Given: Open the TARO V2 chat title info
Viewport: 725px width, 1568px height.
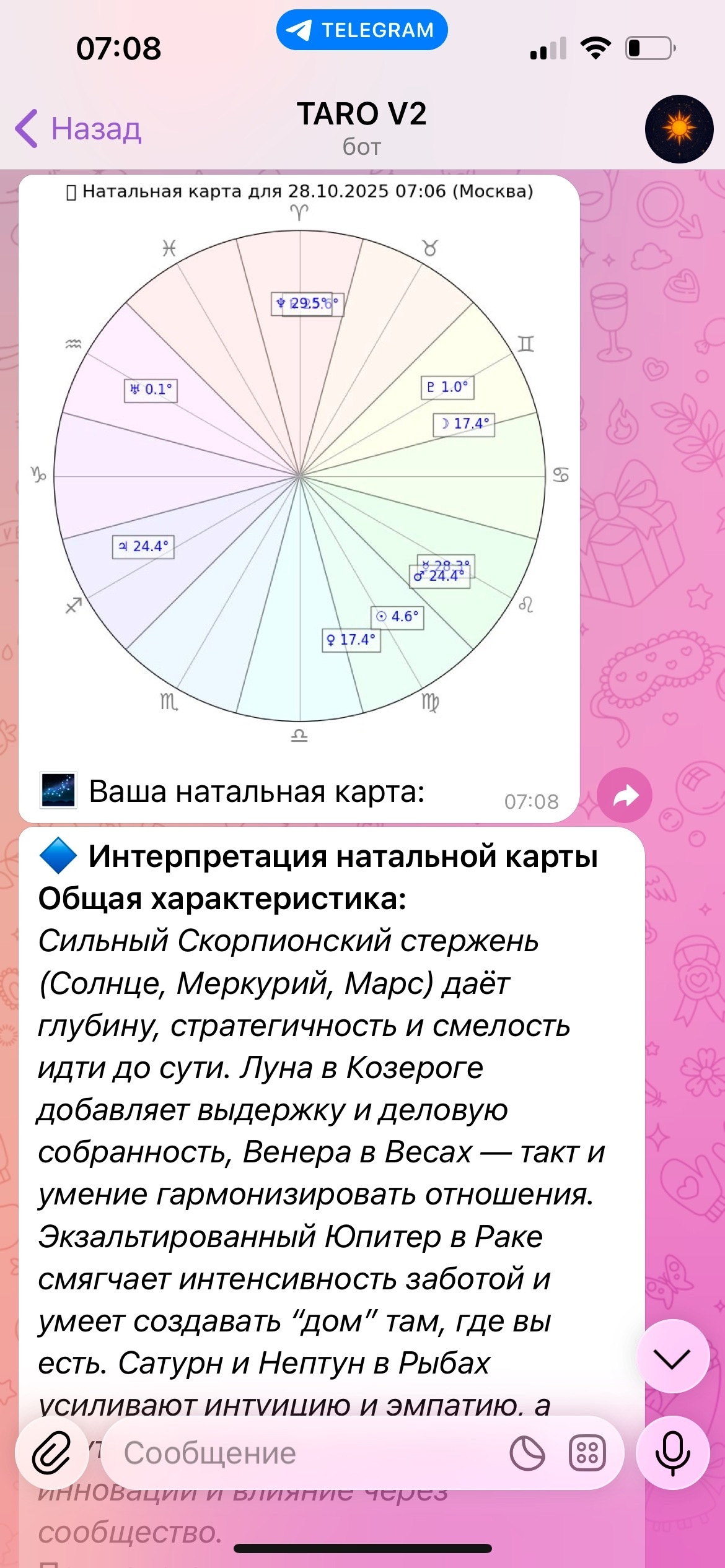Looking at the screenshot, I should click(361, 128).
